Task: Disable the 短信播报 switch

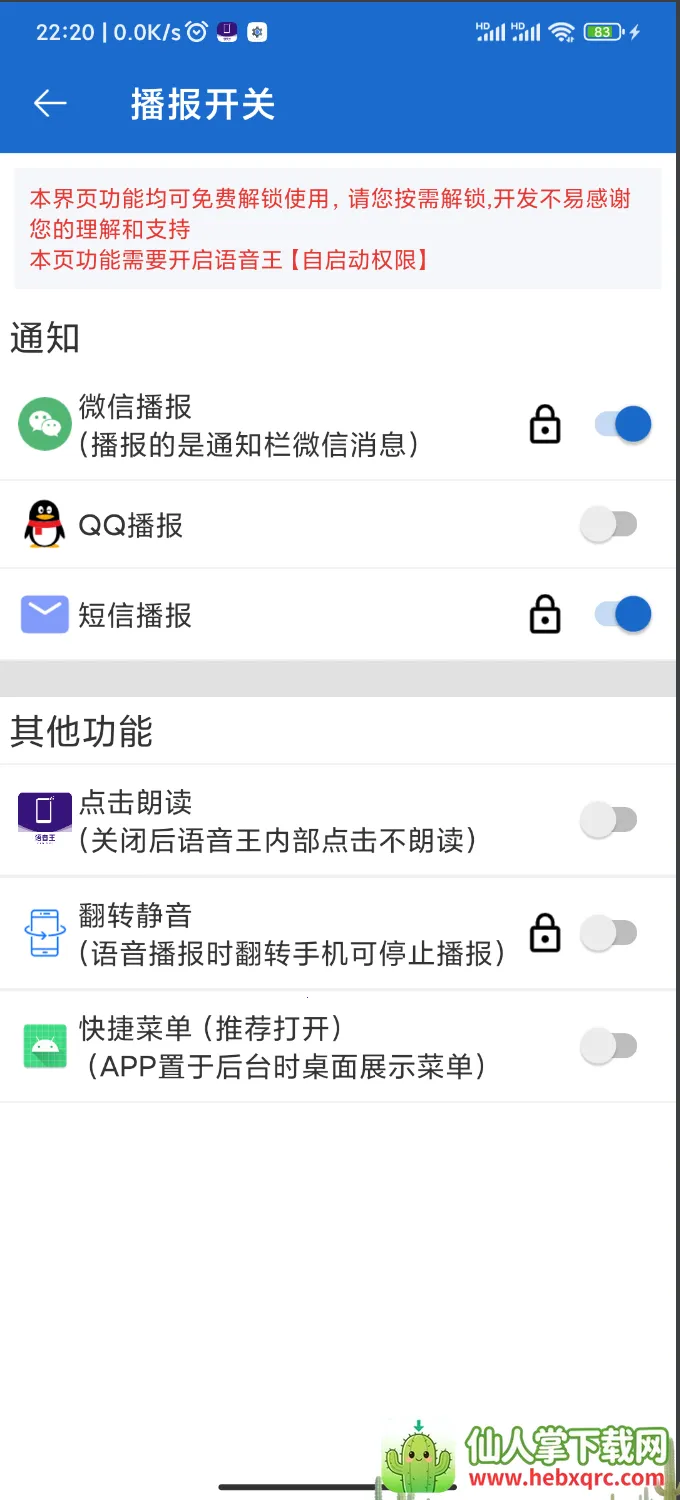Action: coord(622,614)
